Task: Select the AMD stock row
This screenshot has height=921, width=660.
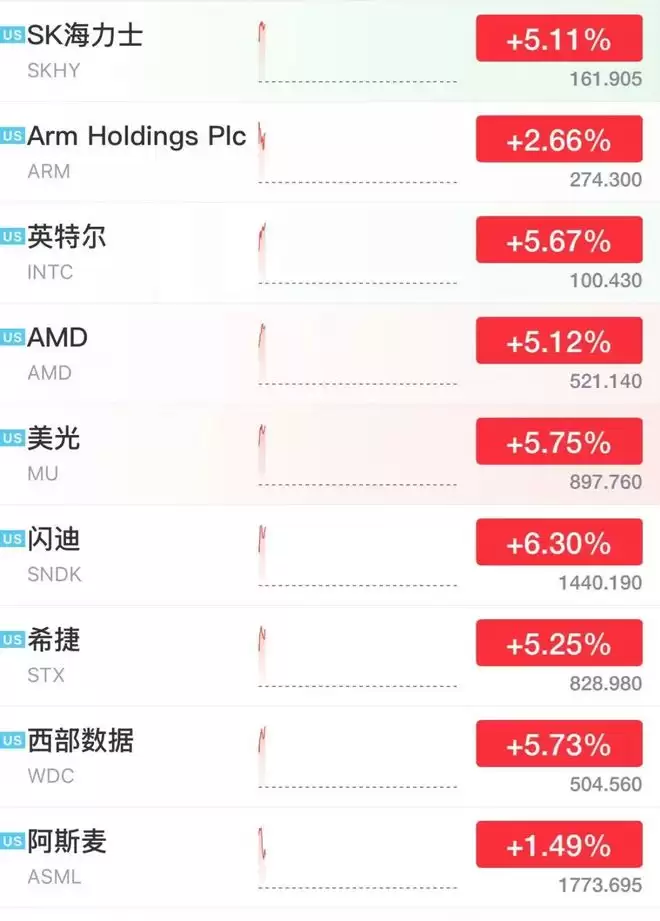Action: pyautogui.click(x=330, y=353)
